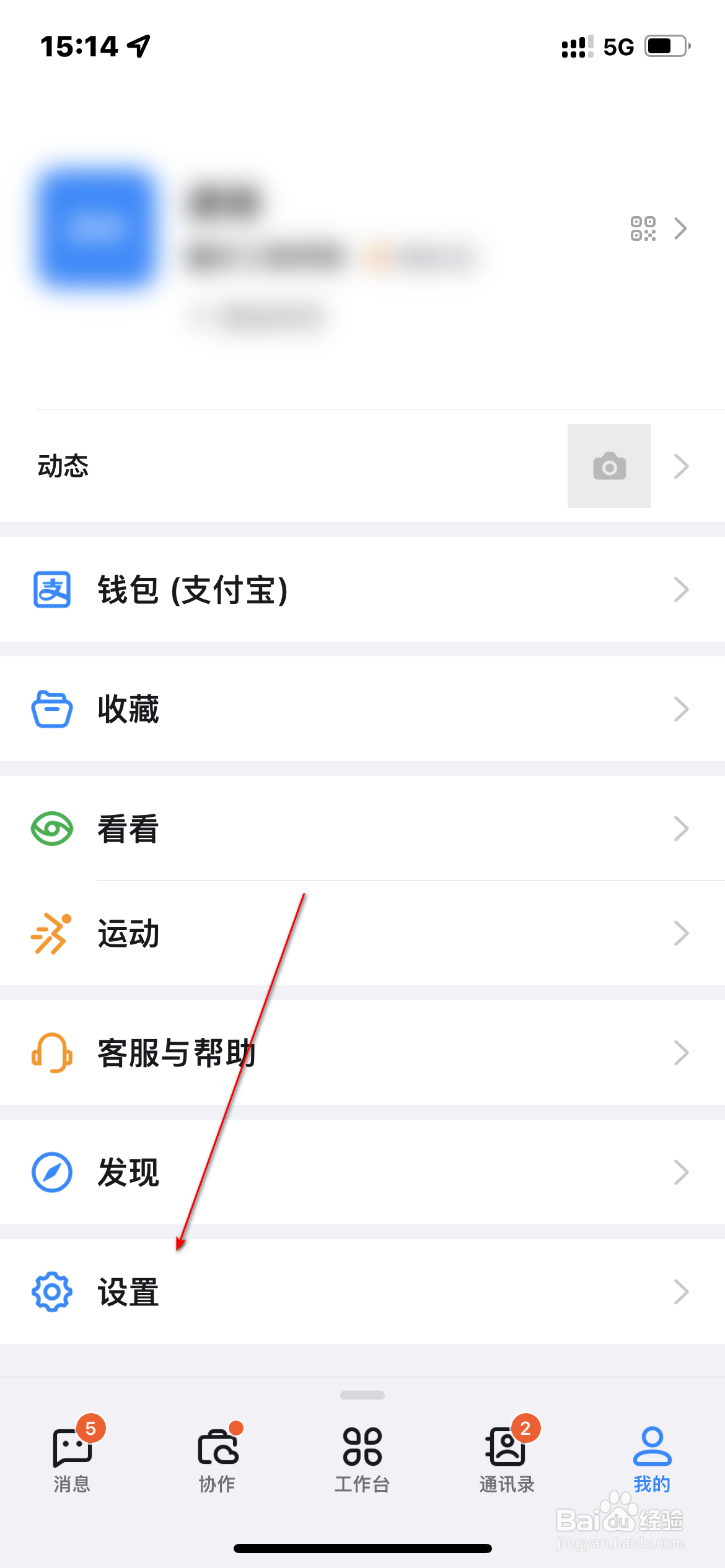Open the 动态 section
The height and width of the screenshot is (1568, 725).
coord(64,466)
